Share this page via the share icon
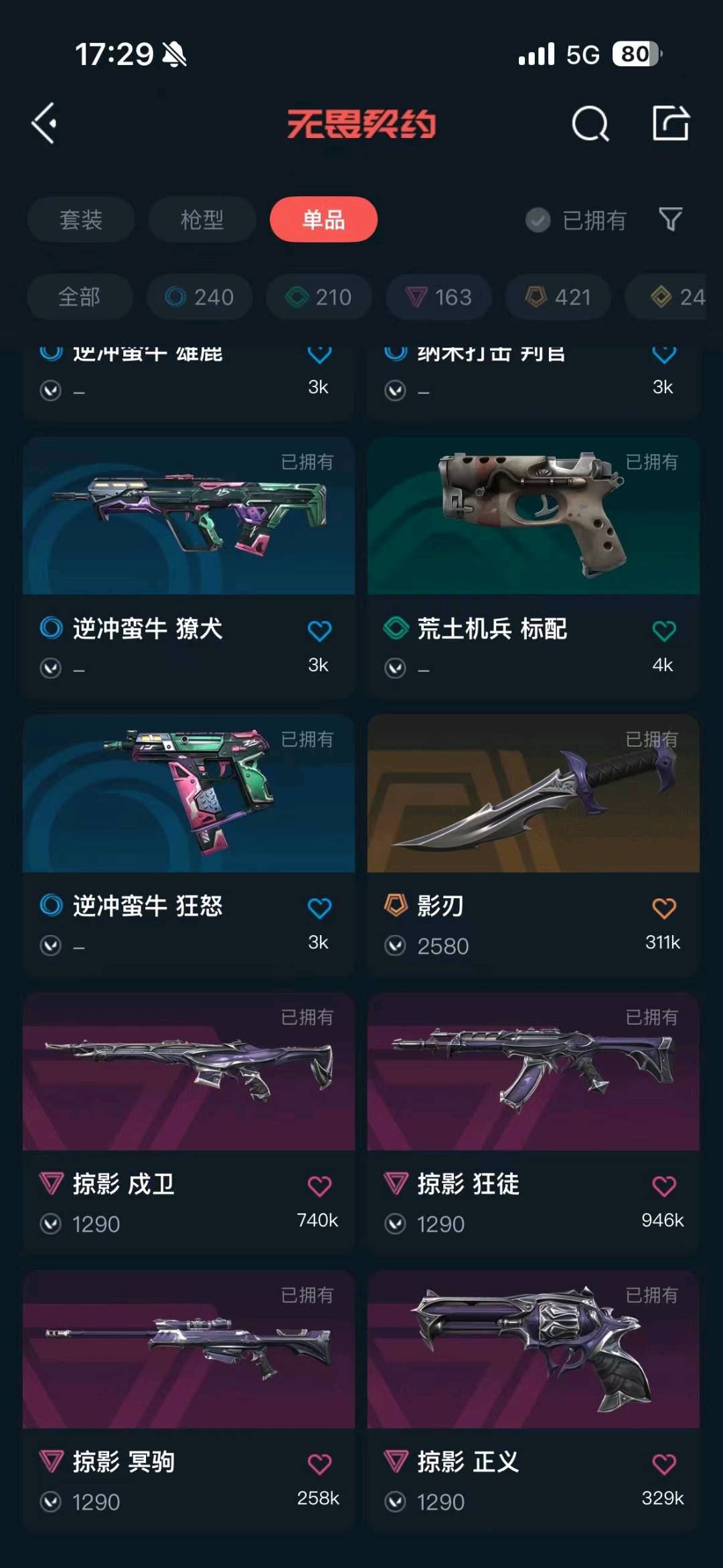Screen dimensions: 723x1568 pos(670,123)
